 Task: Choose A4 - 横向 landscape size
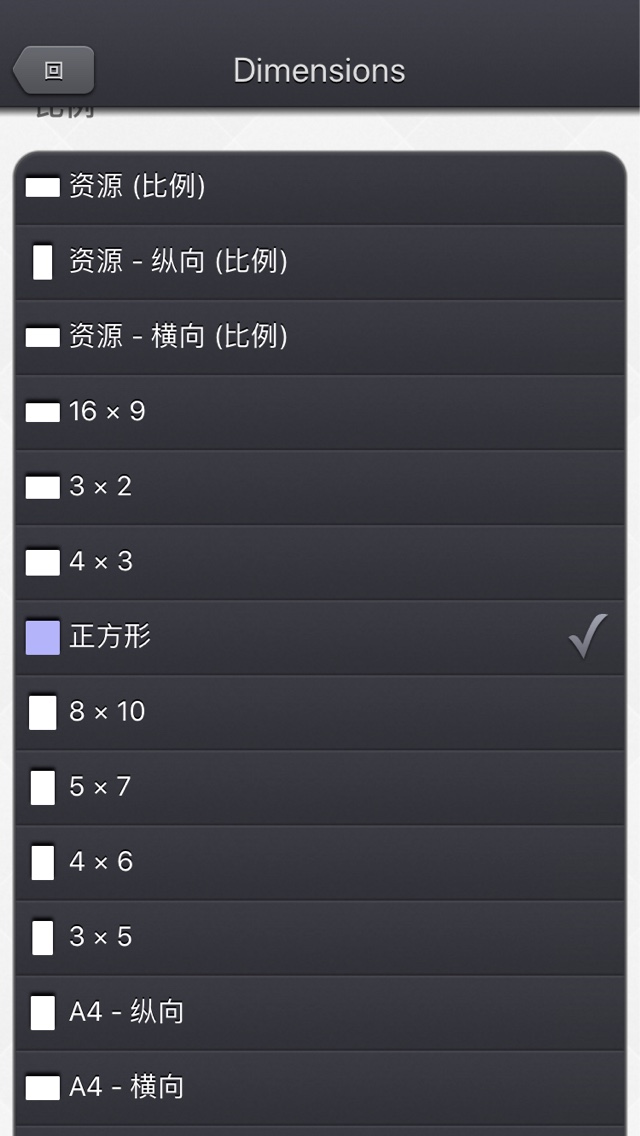click(320, 1087)
